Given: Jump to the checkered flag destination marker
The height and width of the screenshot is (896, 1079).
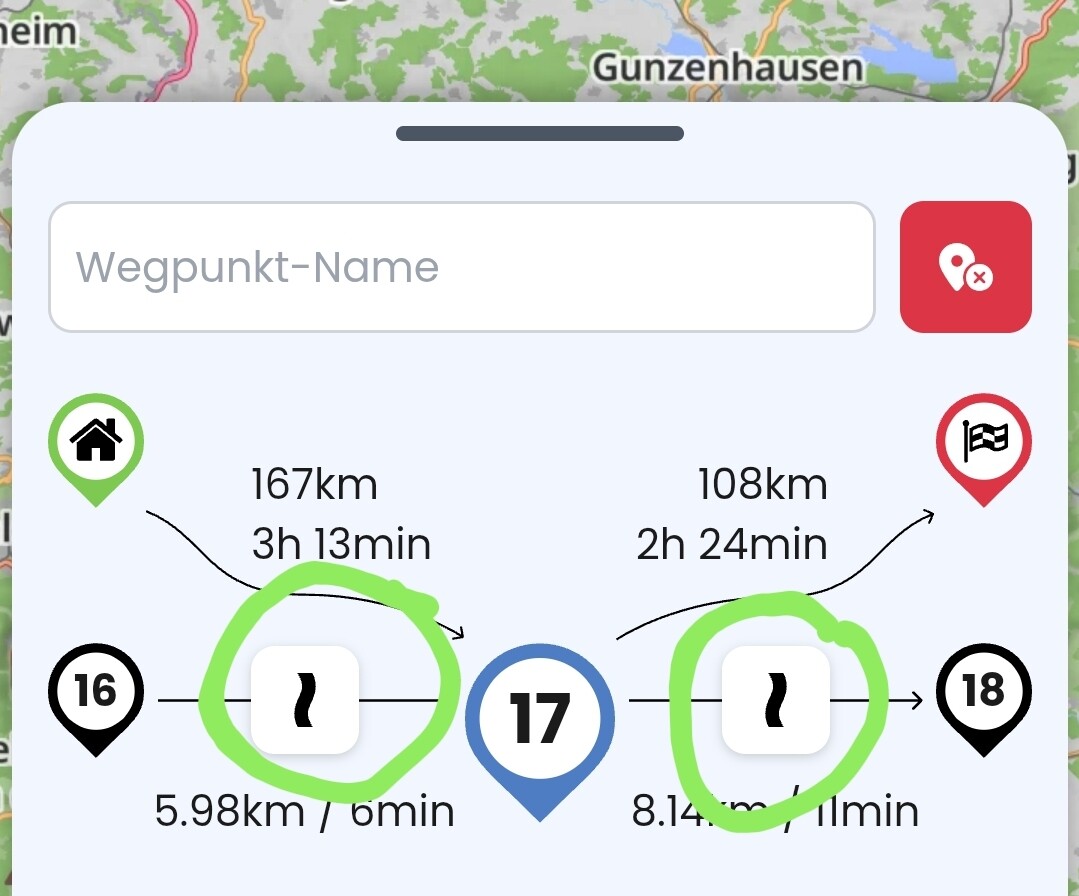Looking at the screenshot, I should [984, 444].
